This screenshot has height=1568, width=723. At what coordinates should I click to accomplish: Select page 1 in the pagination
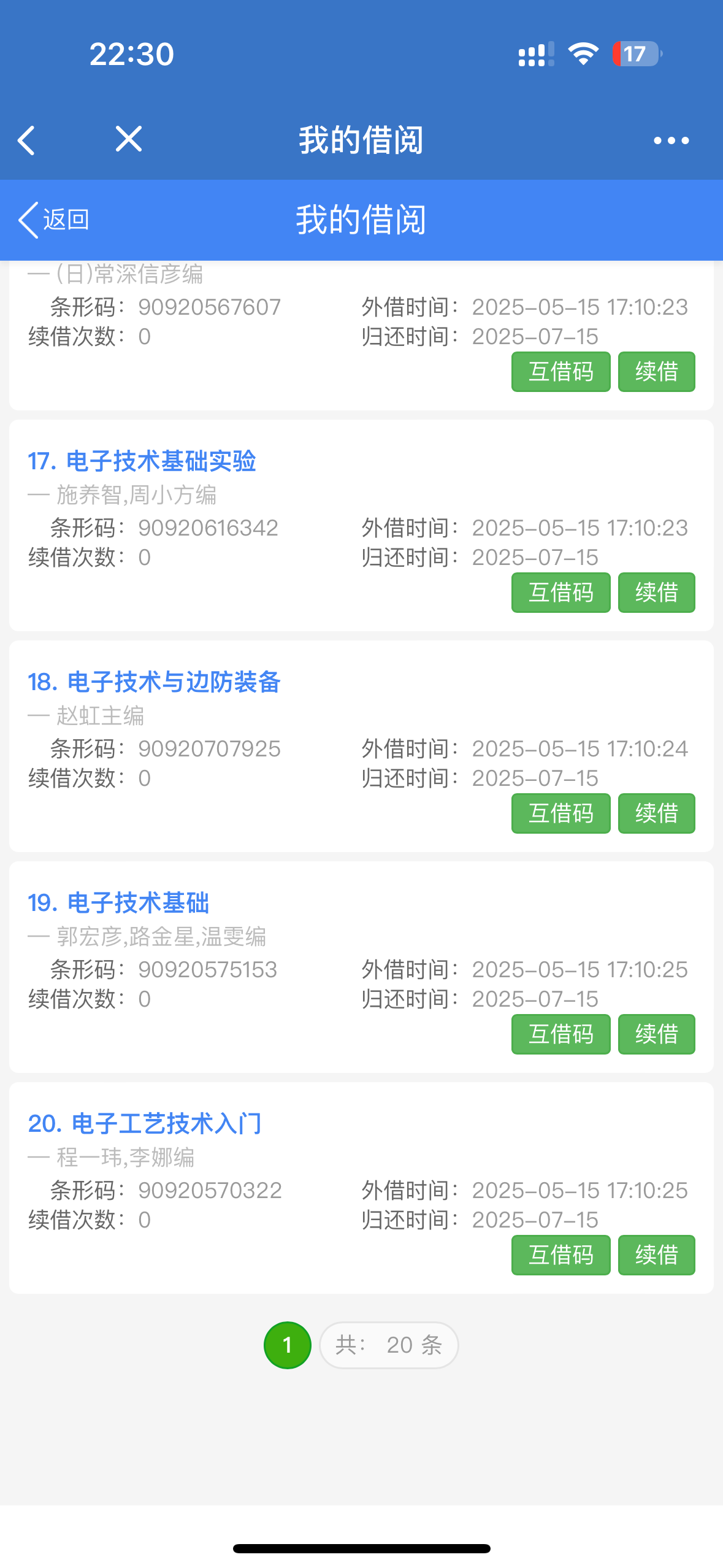tap(287, 1345)
